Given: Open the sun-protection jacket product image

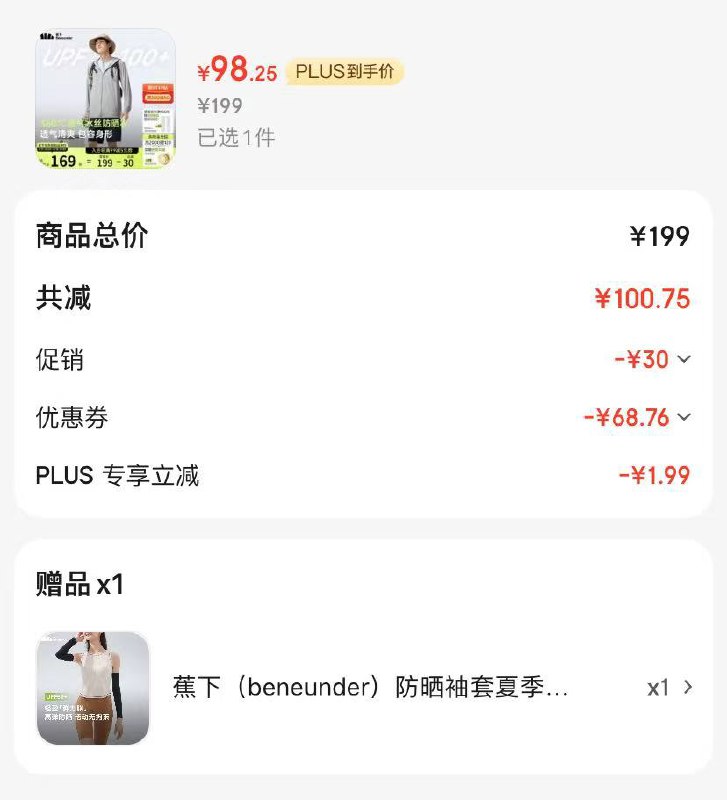Looking at the screenshot, I should pos(105,99).
